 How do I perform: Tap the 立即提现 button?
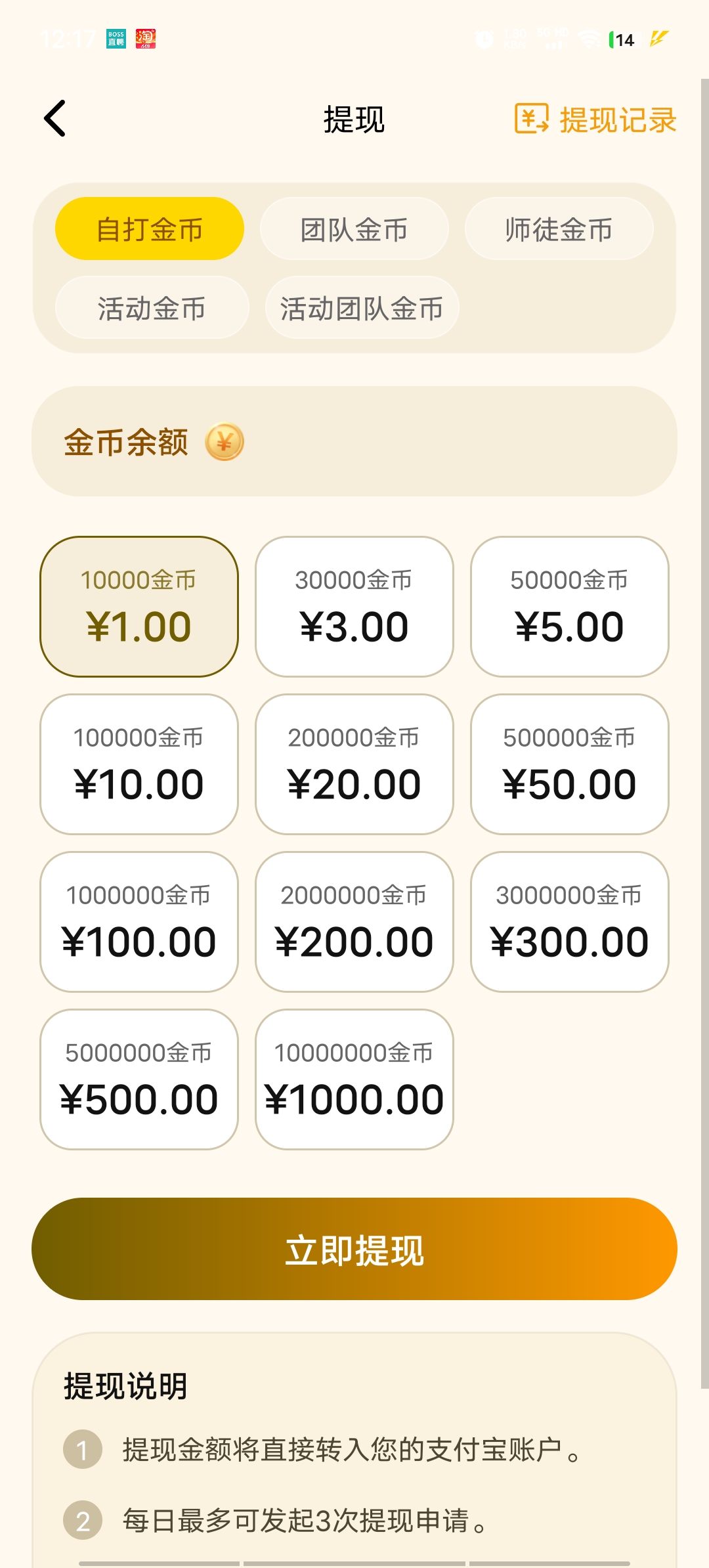[x=354, y=1249]
